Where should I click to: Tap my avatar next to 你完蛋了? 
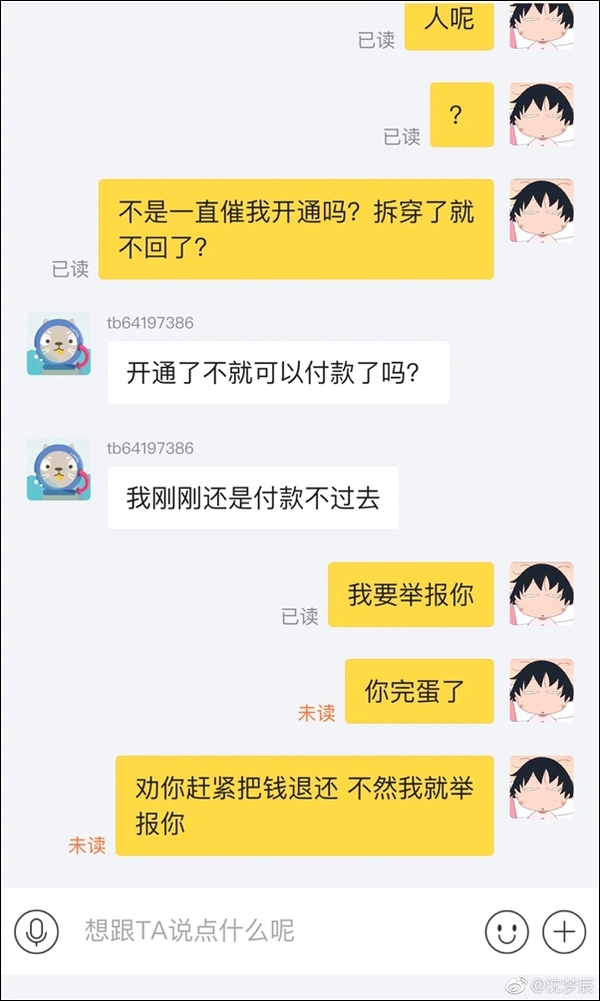(541, 690)
